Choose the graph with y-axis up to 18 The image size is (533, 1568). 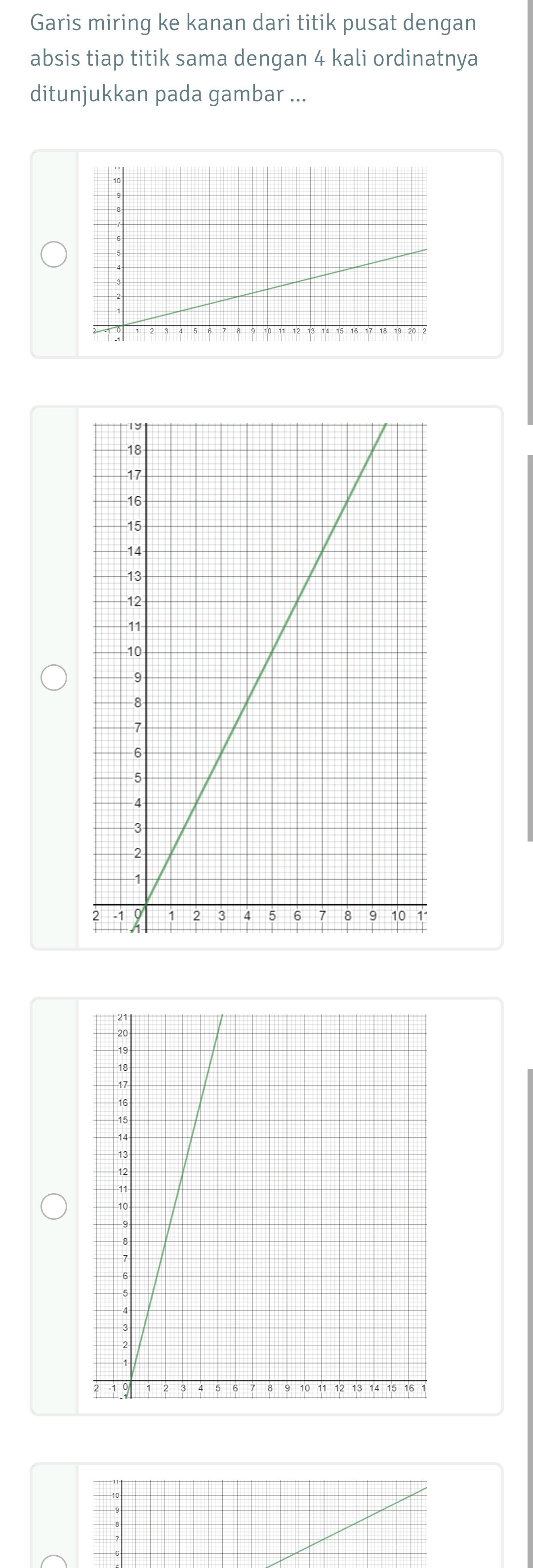pyautogui.click(x=54, y=678)
